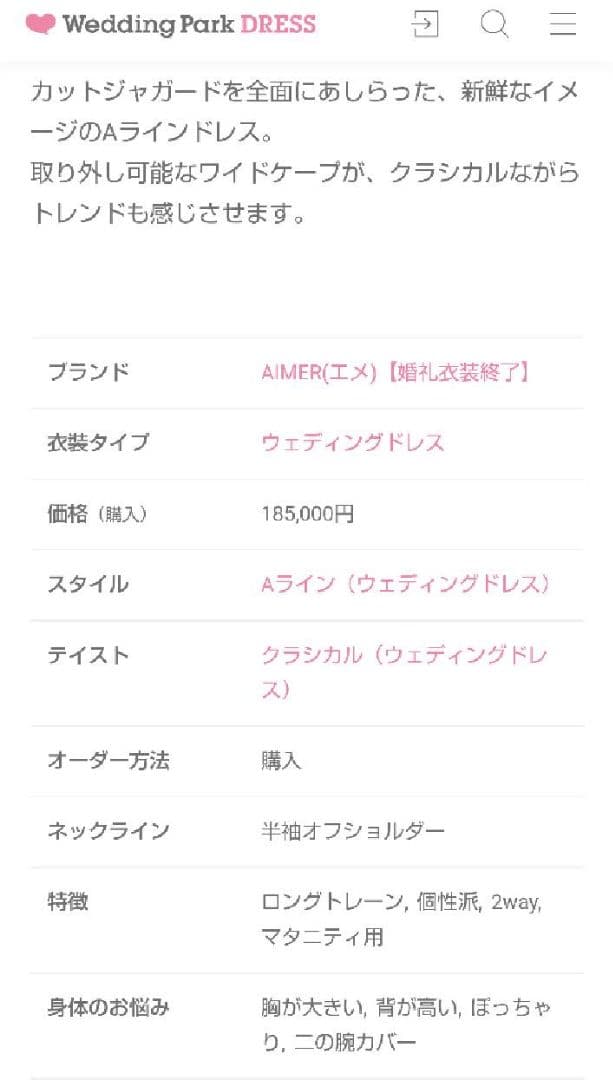613x1080 pixels.
Task: Open the search magnifier icon
Action: [494, 25]
